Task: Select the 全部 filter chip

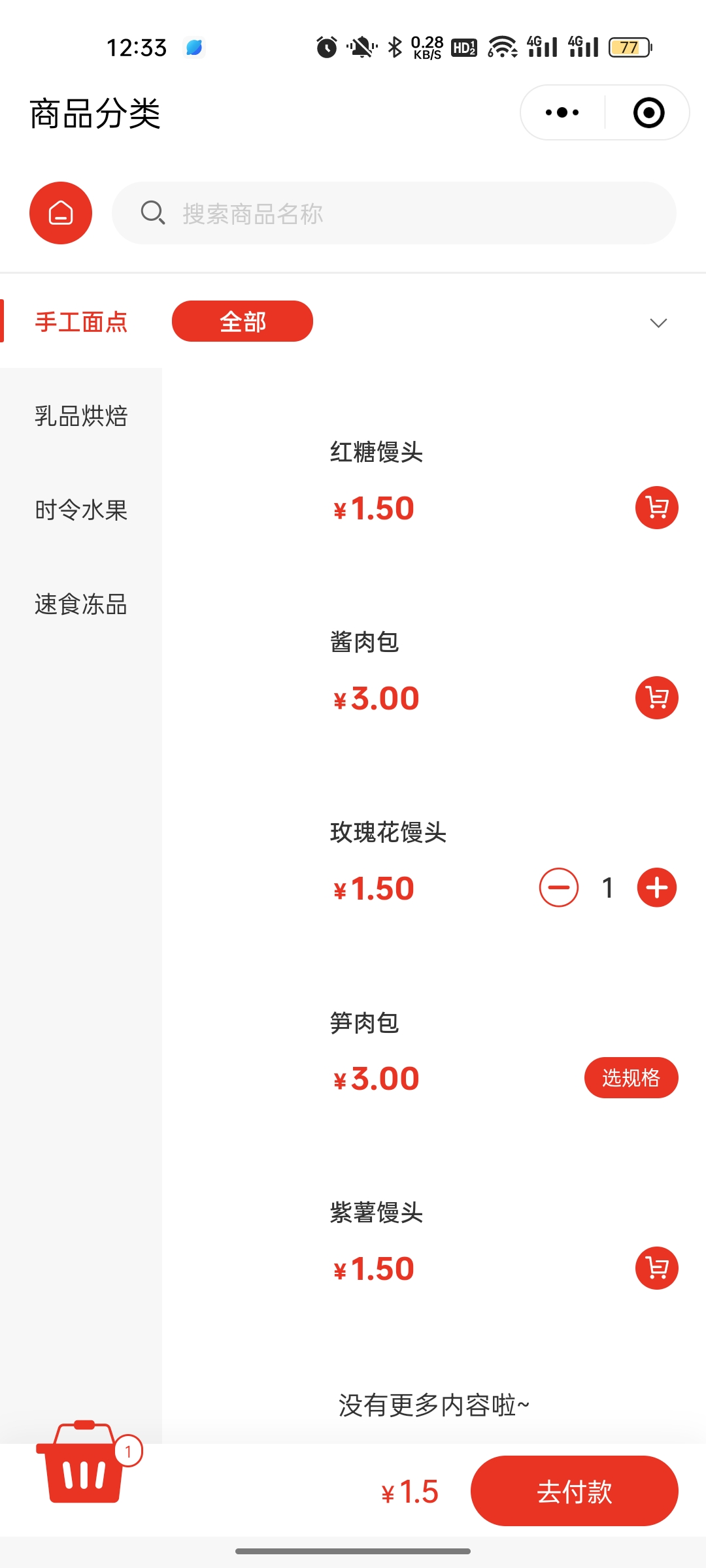Action: coord(243,321)
